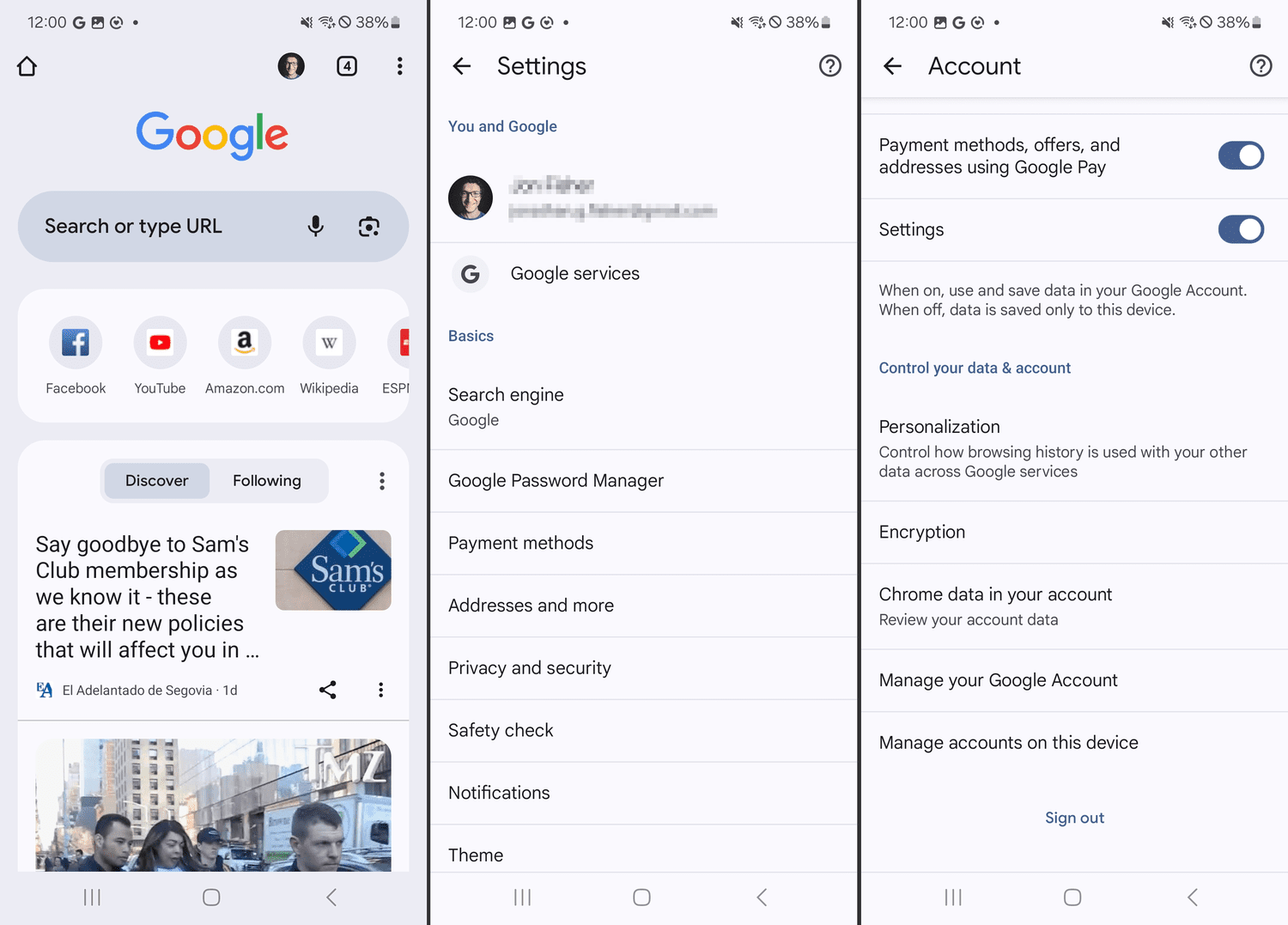Image resolution: width=1288 pixels, height=925 pixels.
Task: Open Google Lens camera search
Action: pyautogui.click(x=369, y=226)
